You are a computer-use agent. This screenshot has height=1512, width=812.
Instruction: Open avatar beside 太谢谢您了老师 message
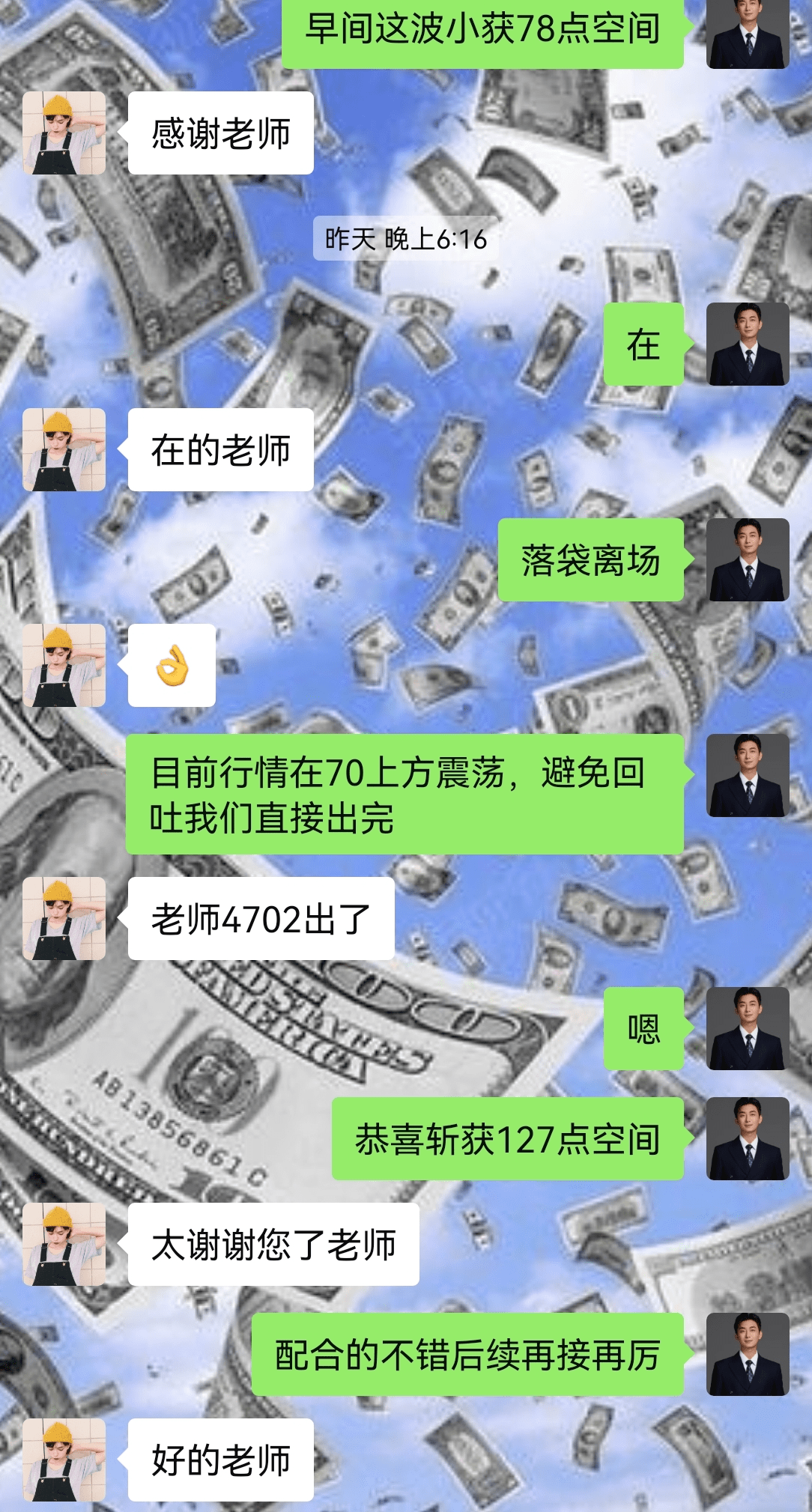pos(64,1245)
